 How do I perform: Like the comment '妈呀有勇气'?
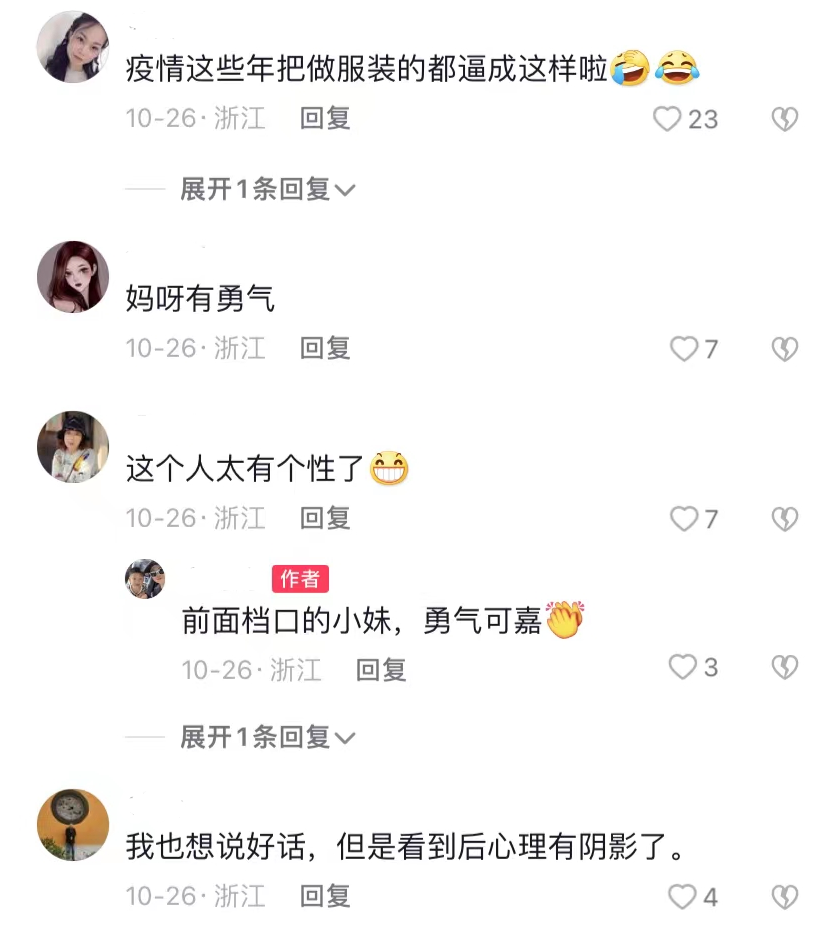tap(683, 349)
